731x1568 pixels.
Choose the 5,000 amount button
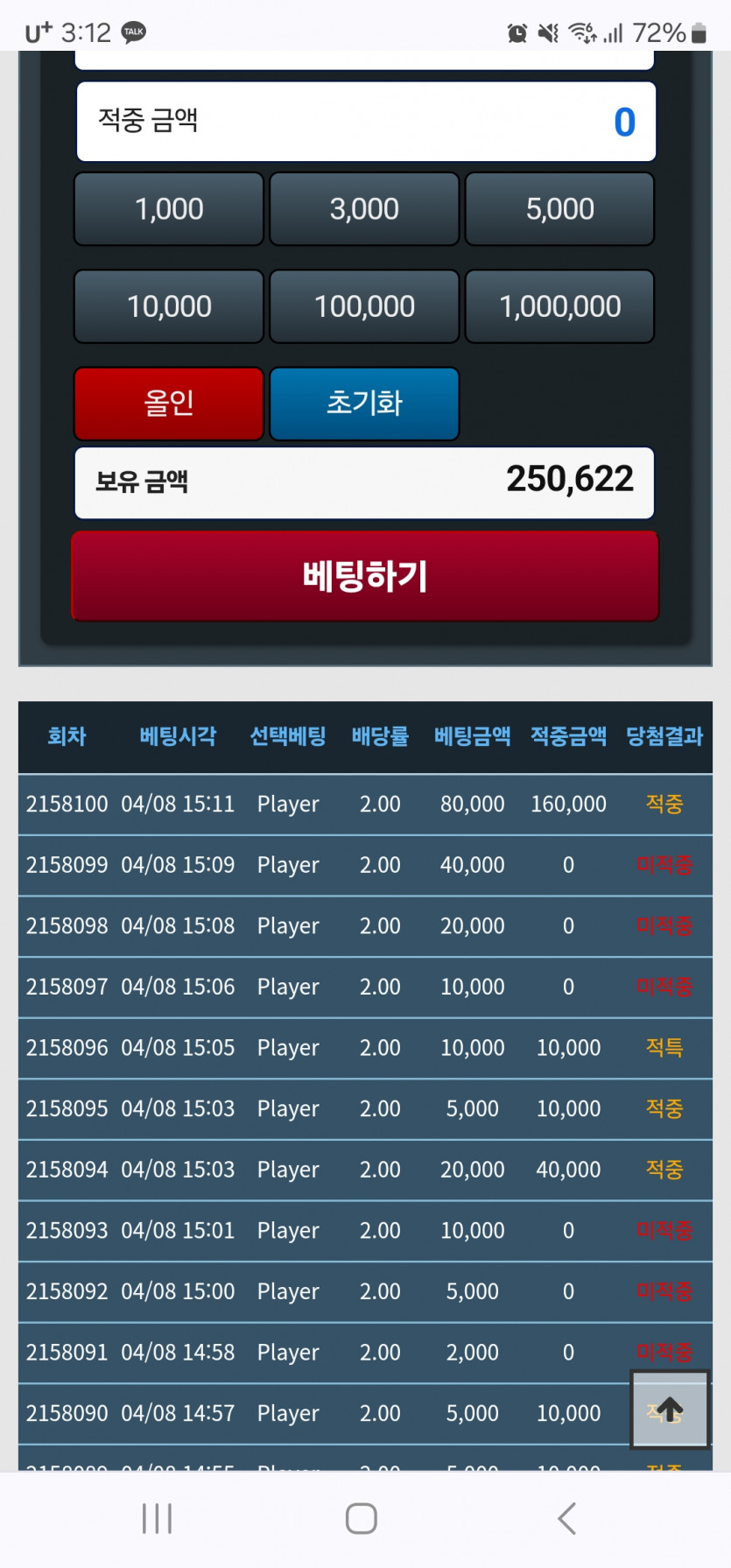(559, 209)
